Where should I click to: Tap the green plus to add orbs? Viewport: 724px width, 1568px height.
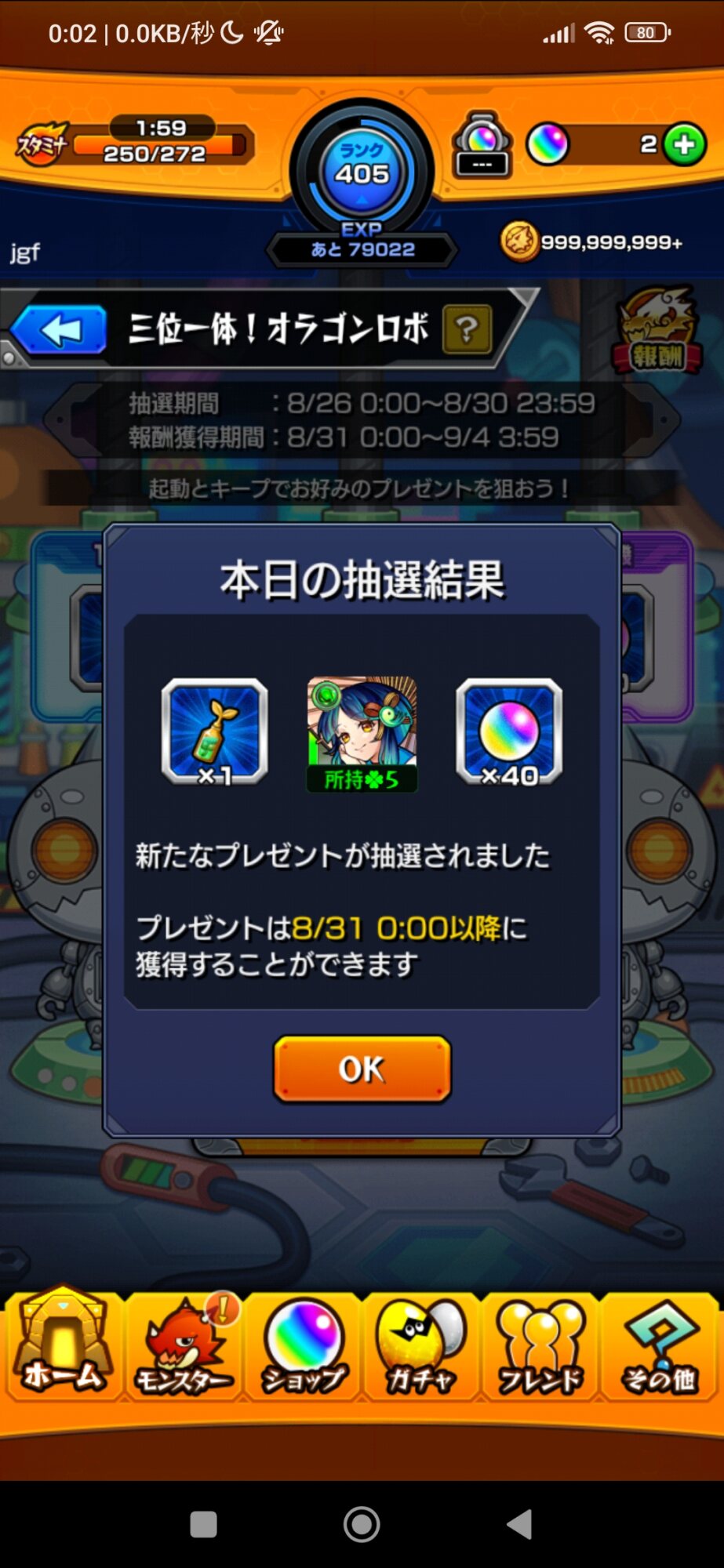[x=684, y=145]
